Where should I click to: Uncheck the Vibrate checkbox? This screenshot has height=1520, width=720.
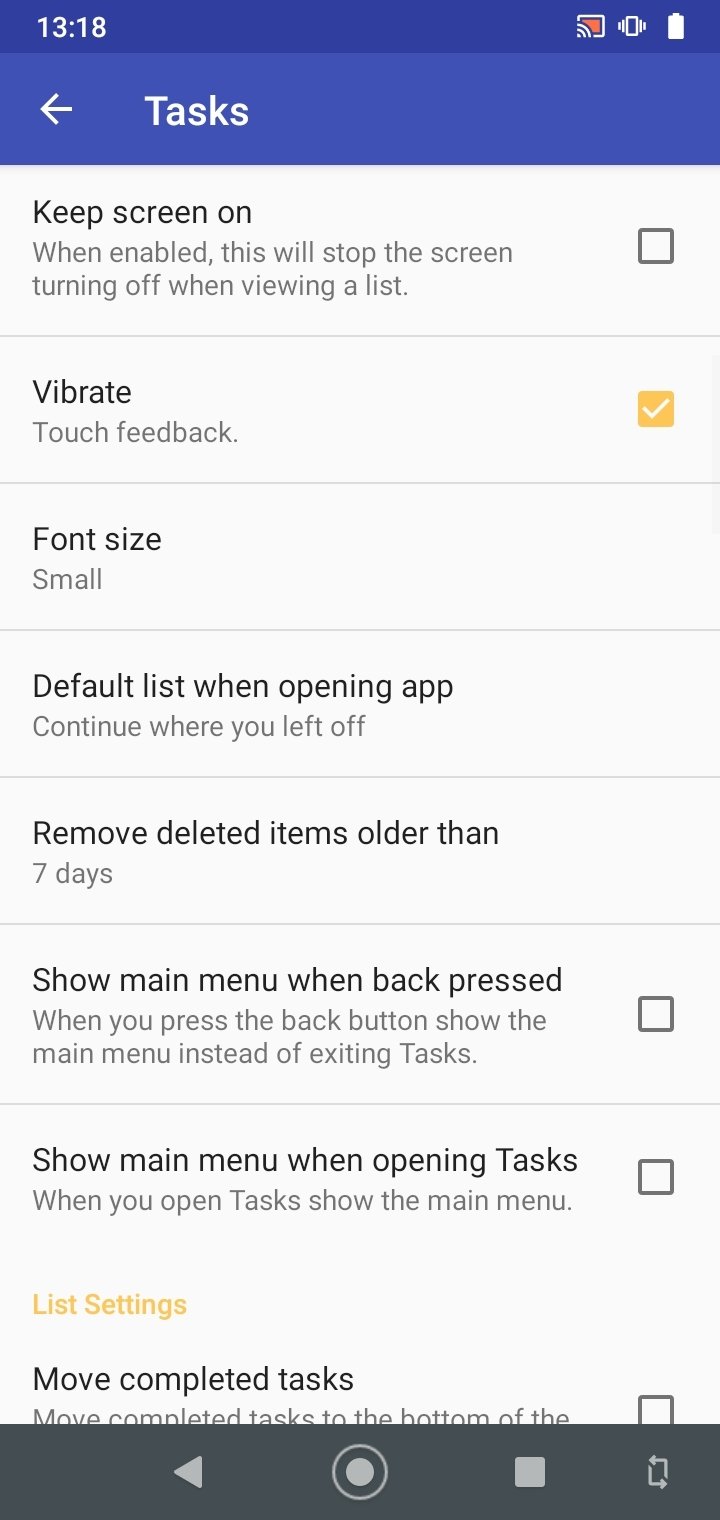tap(656, 409)
